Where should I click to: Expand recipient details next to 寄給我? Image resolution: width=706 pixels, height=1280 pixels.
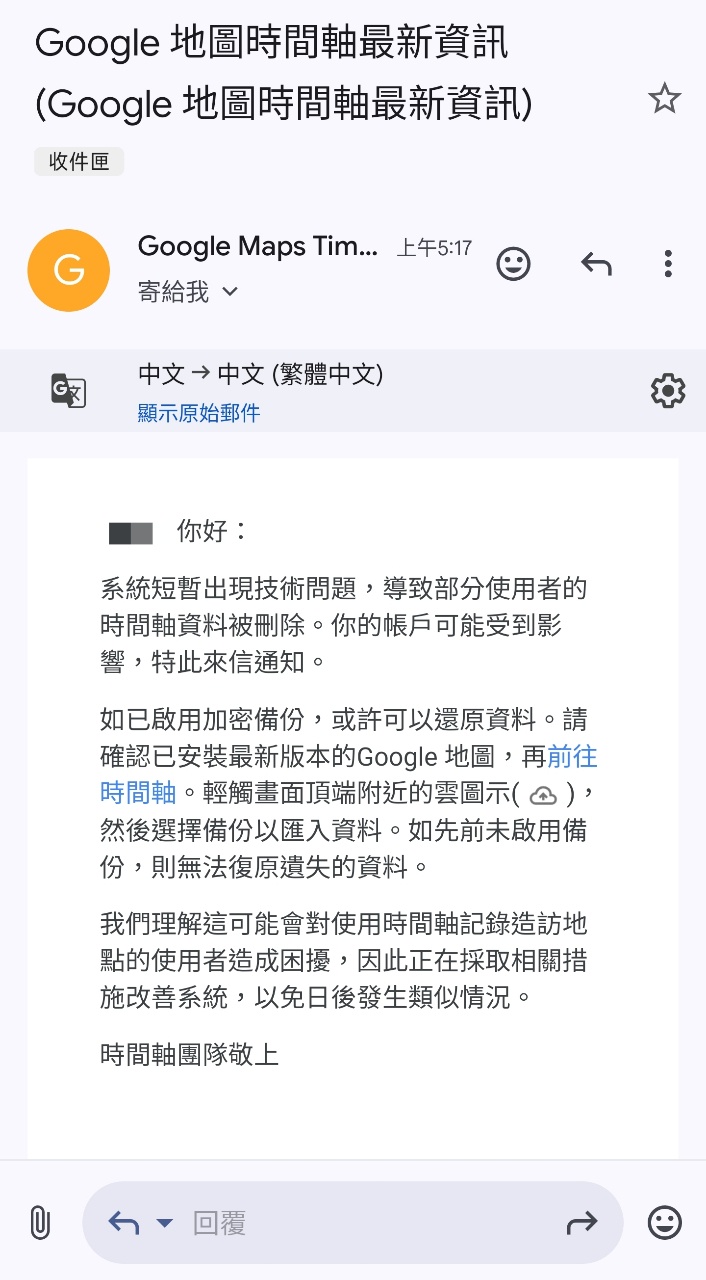coord(230,292)
